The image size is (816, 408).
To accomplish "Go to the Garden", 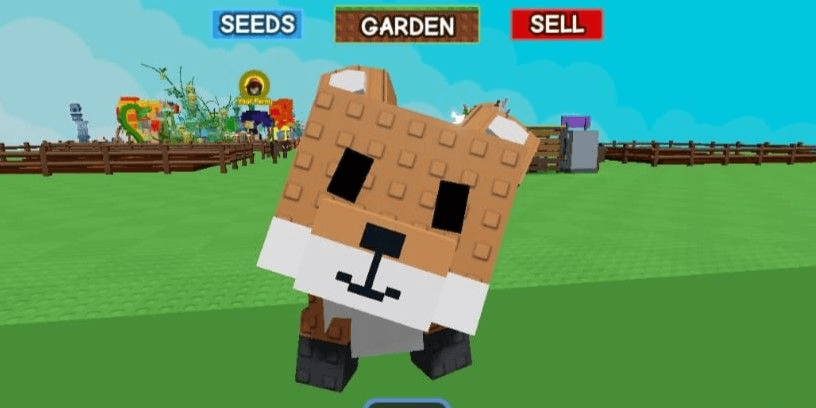I will [407, 25].
